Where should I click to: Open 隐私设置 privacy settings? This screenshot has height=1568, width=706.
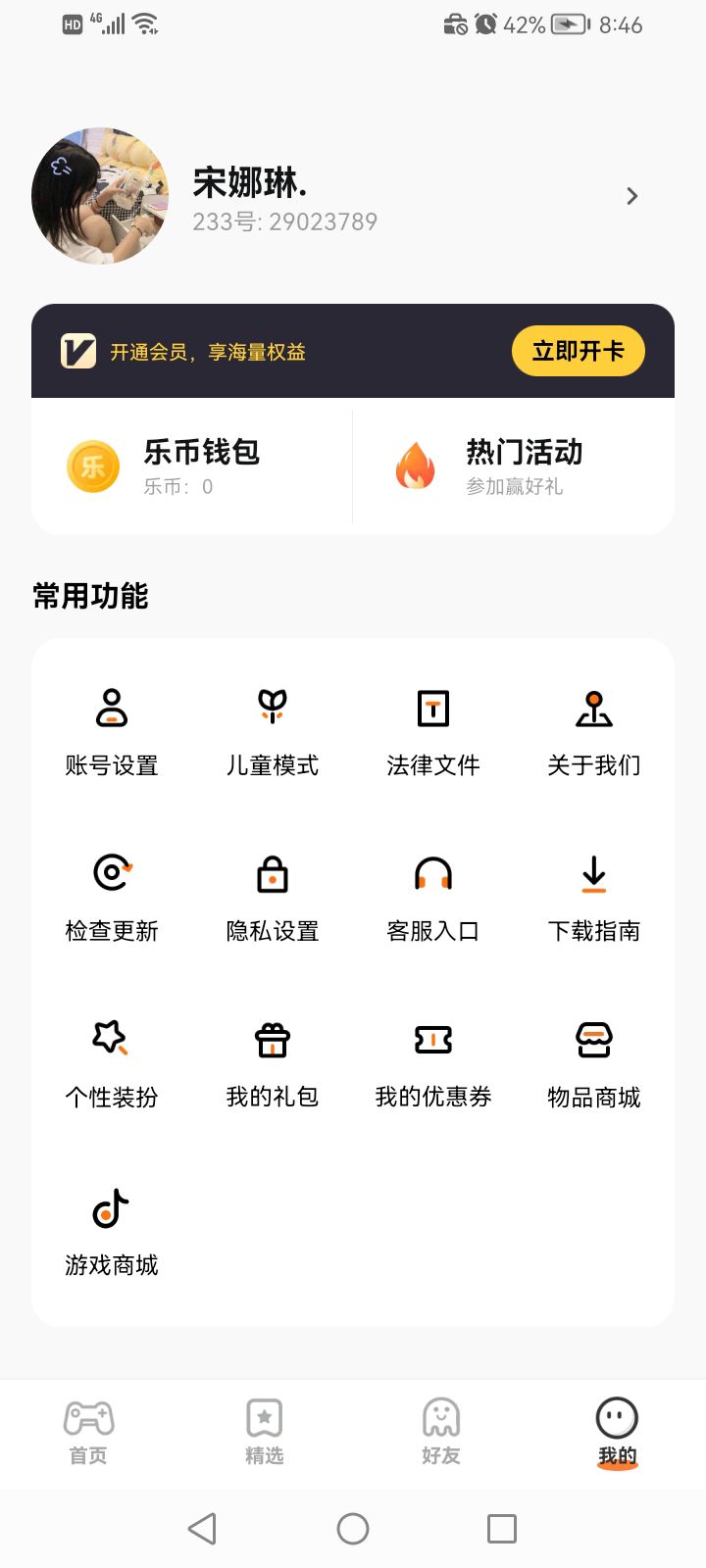tap(273, 898)
